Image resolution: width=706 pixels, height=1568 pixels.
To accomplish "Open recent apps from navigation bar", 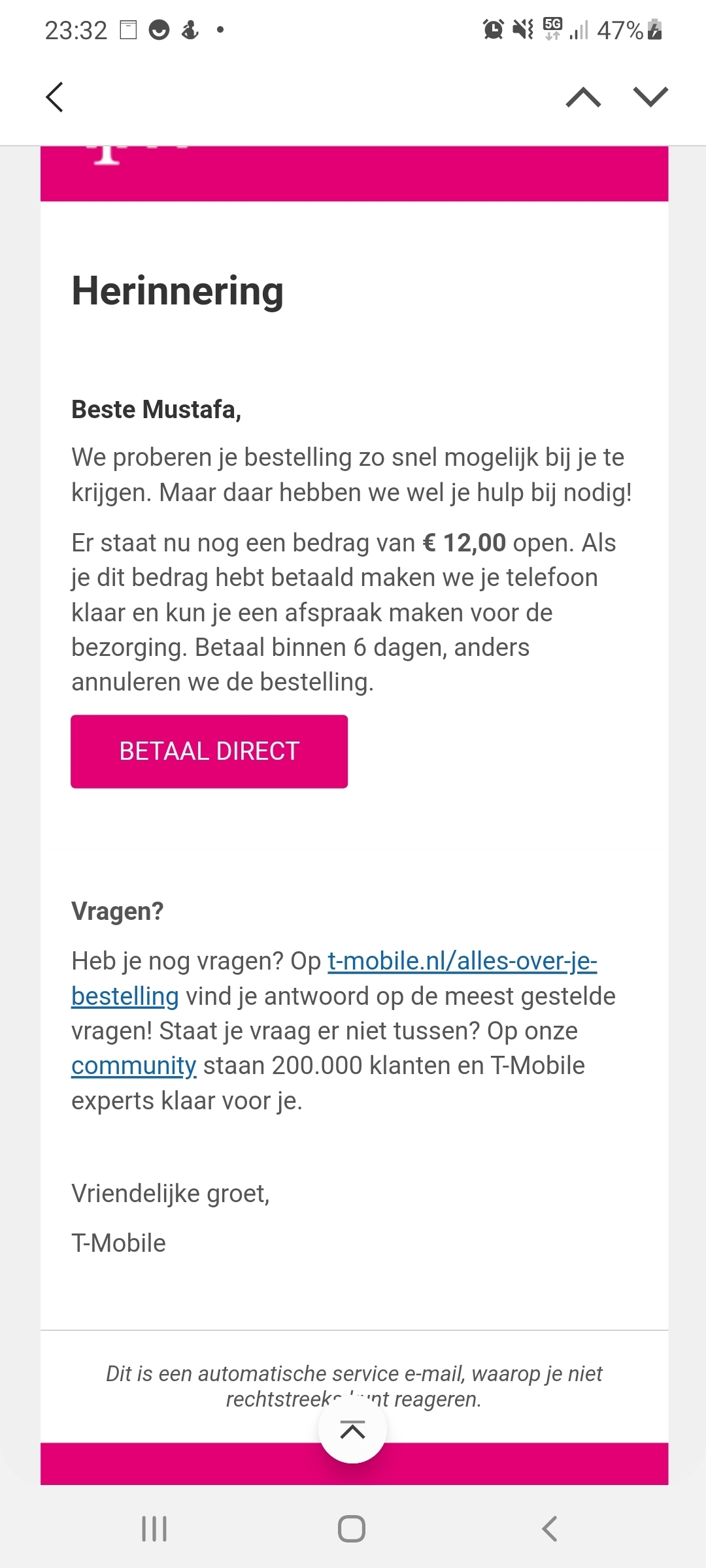I will [x=154, y=1529].
